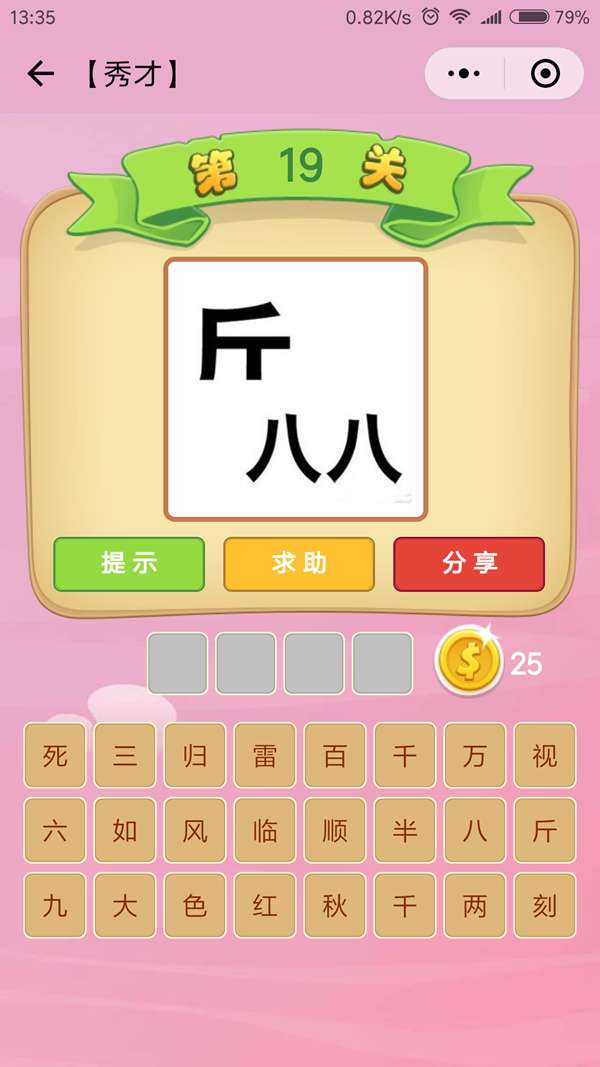600x1067 pixels.
Task: Go back using the arrow icon
Action: click(40, 74)
